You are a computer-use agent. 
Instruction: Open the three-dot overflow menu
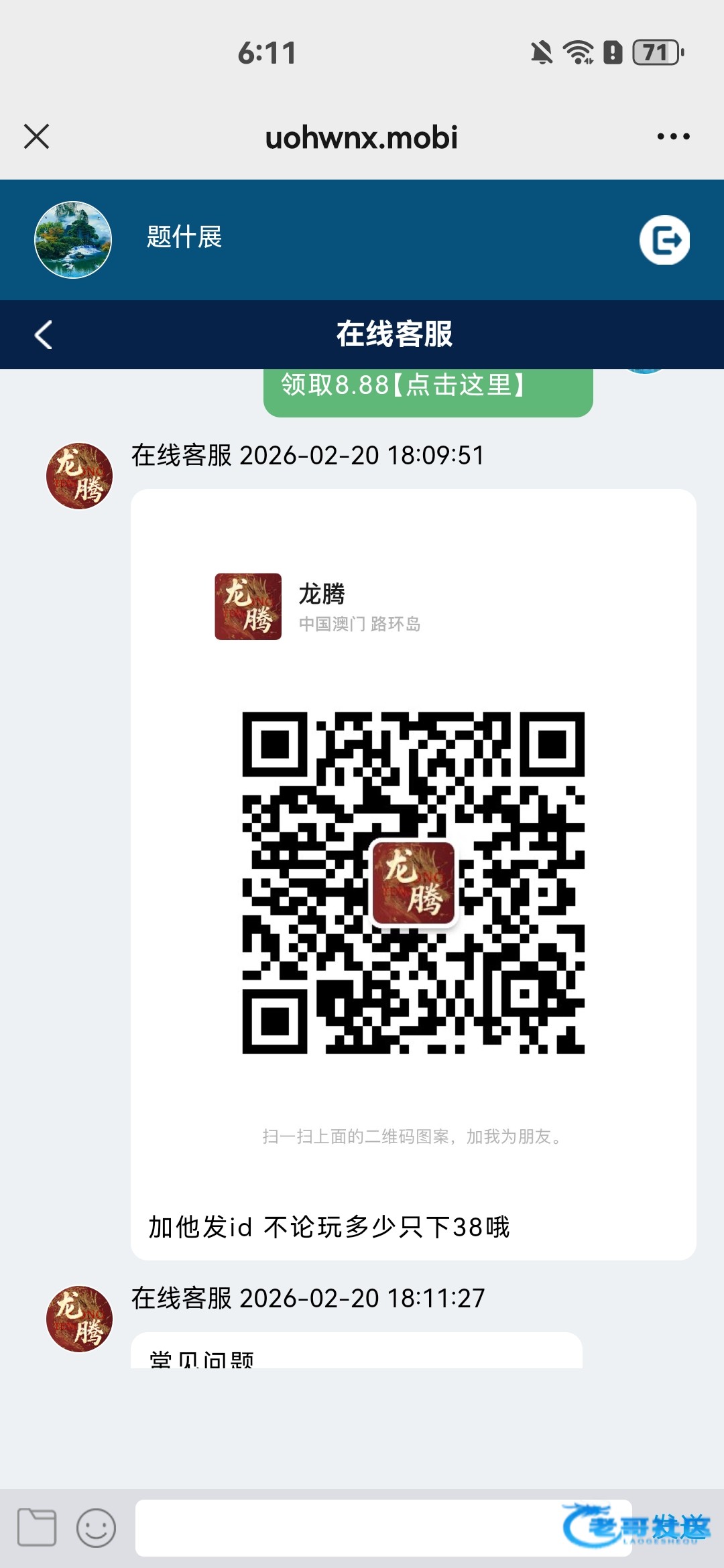(x=673, y=137)
